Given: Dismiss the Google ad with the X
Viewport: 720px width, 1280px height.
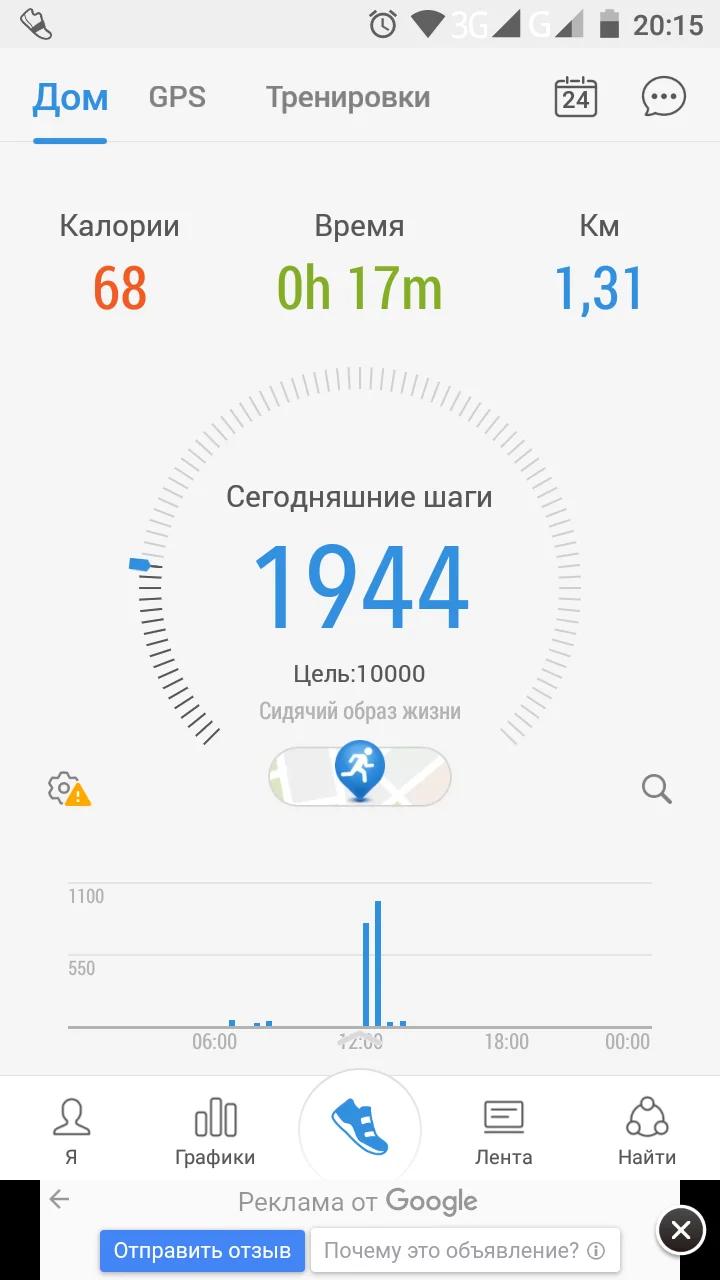Looking at the screenshot, I should [x=681, y=1231].
